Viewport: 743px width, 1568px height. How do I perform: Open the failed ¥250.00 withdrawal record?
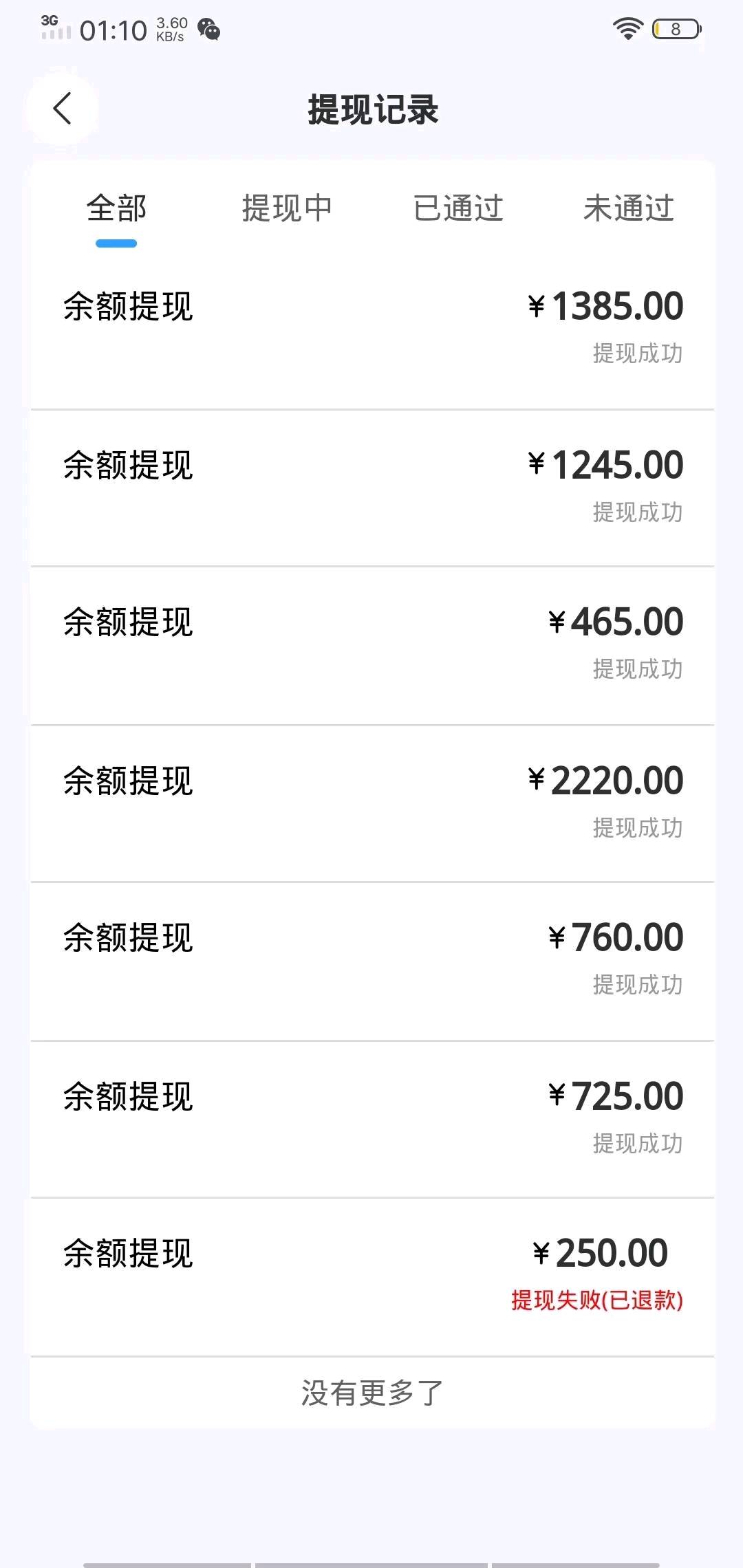tap(372, 1277)
